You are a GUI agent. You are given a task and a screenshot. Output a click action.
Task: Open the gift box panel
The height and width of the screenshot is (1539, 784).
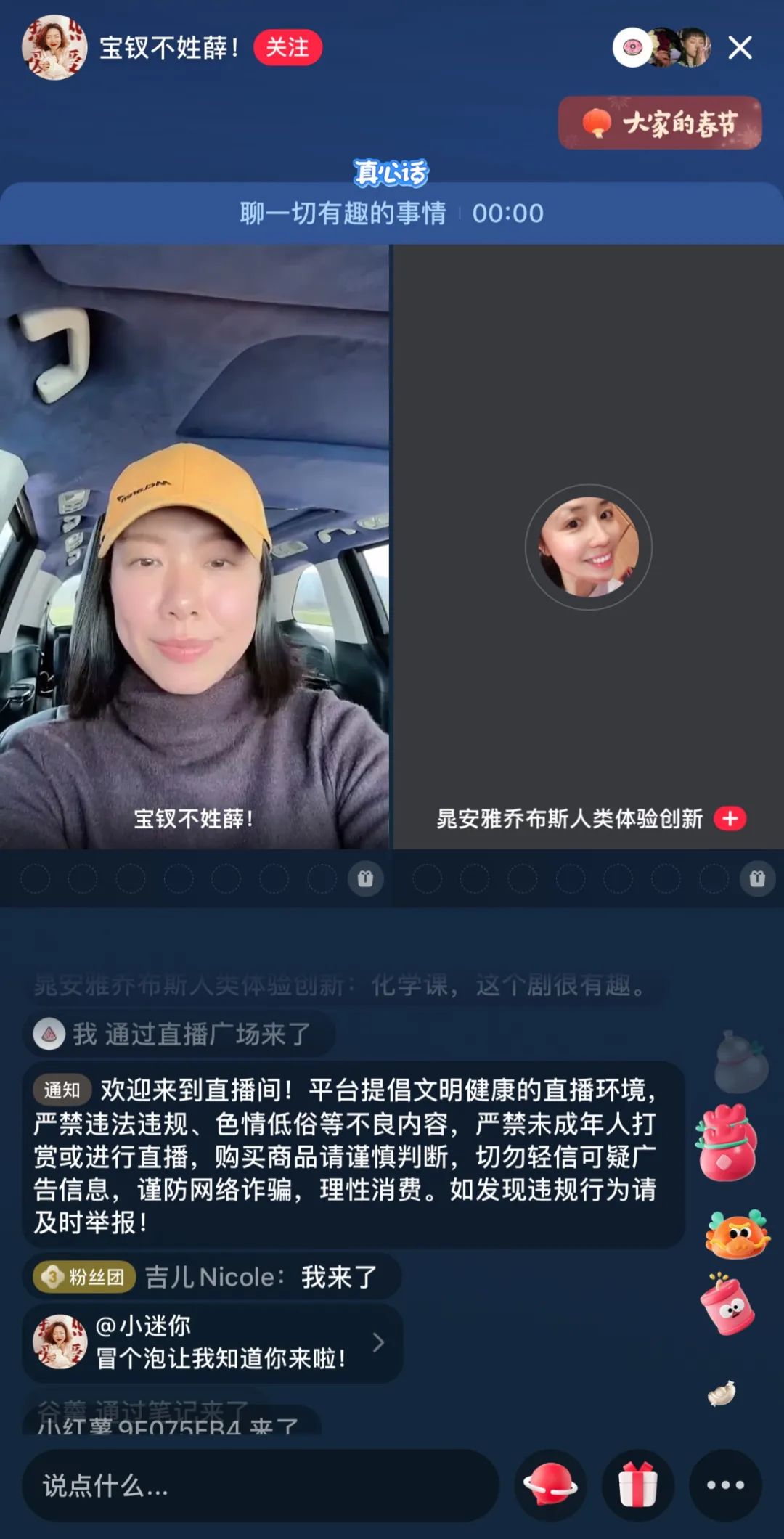point(638,1486)
